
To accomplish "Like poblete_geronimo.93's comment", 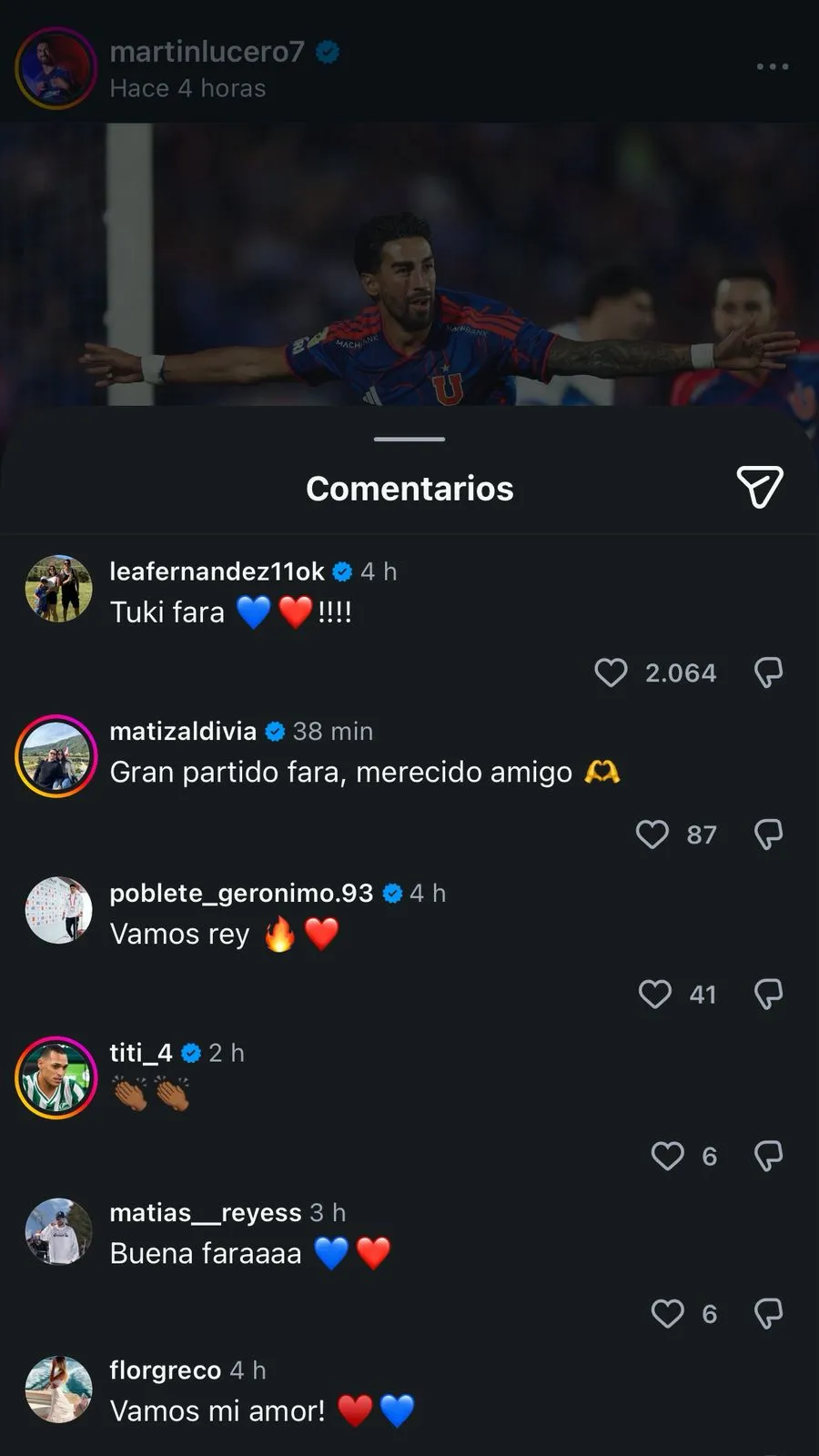I will [x=654, y=994].
